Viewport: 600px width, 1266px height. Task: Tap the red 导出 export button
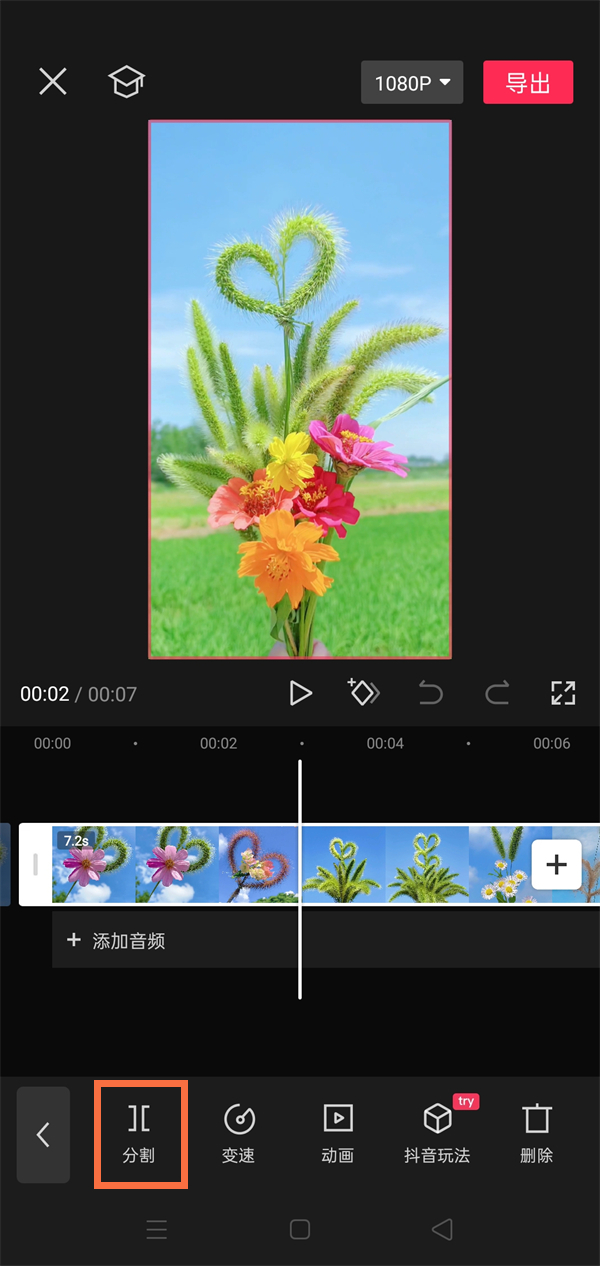(x=528, y=83)
